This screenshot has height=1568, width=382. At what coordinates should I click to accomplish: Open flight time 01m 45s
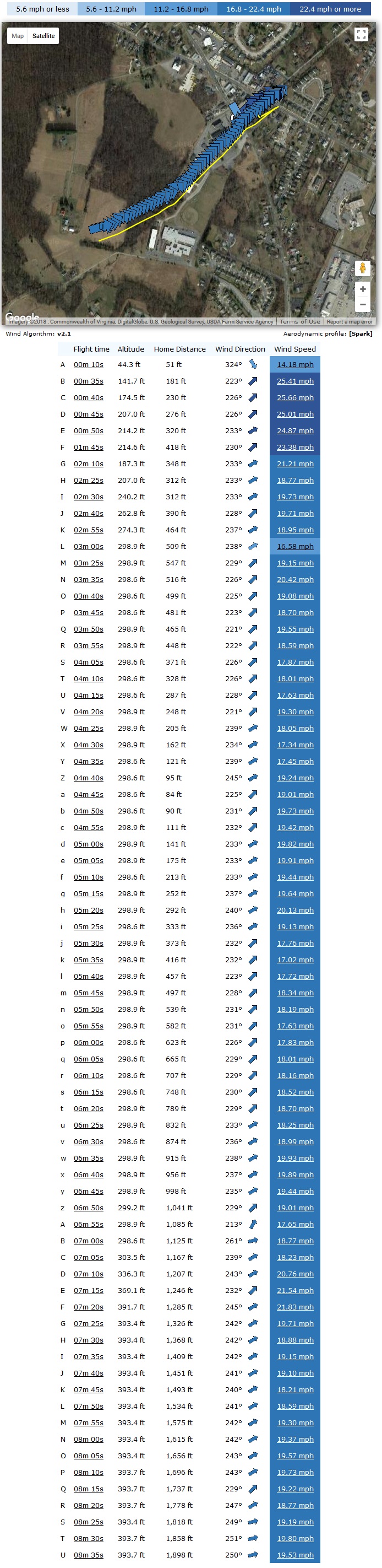(x=88, y=448)
